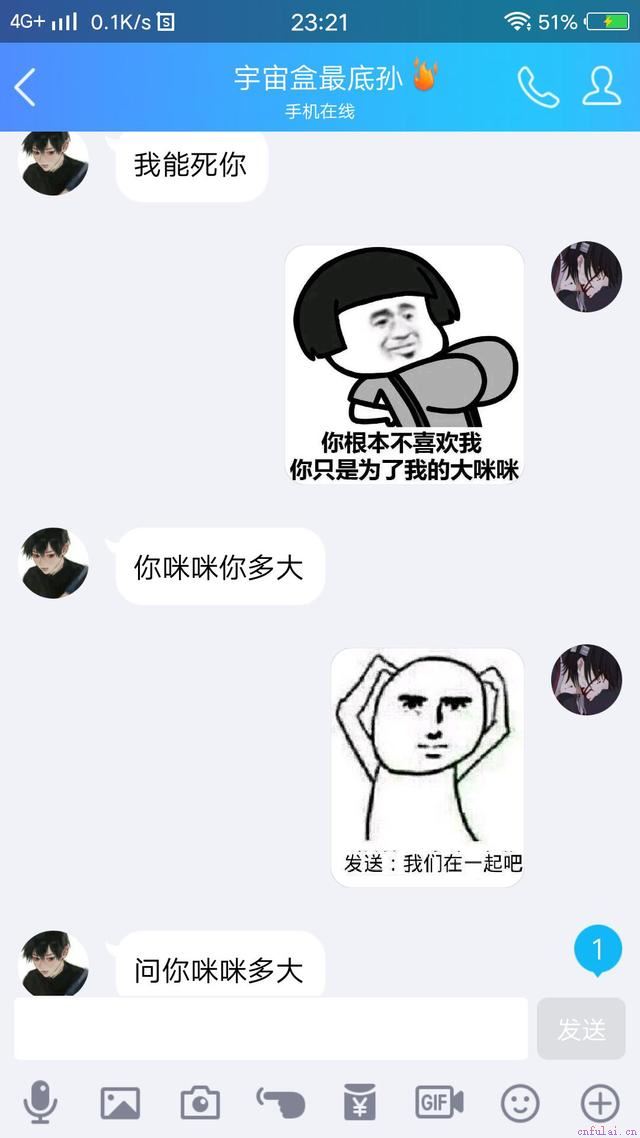Send a poke gesture
Image resolution: width=640 pixels, height=1138 pixels.
coord(280,1103)
